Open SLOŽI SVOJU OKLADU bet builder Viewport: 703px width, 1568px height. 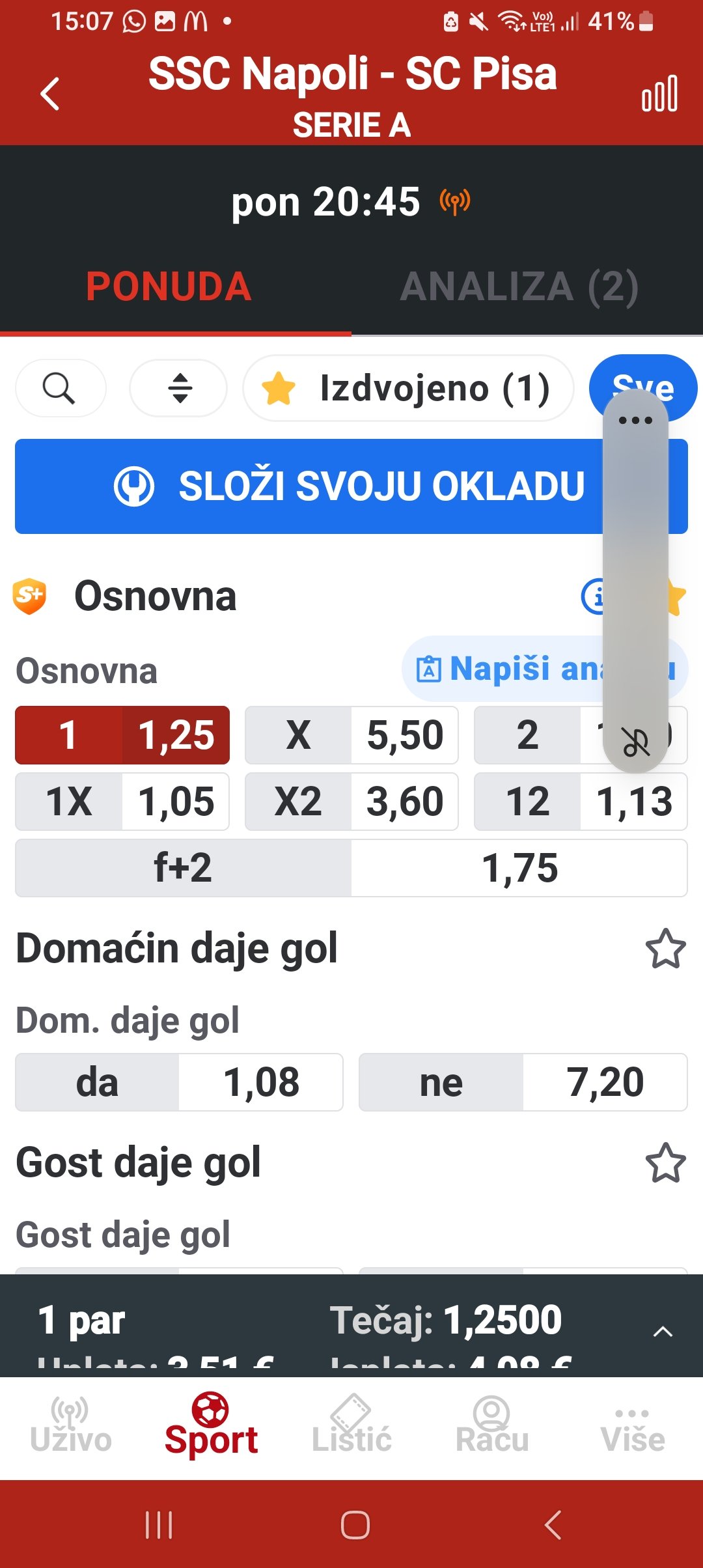point(351,486)
